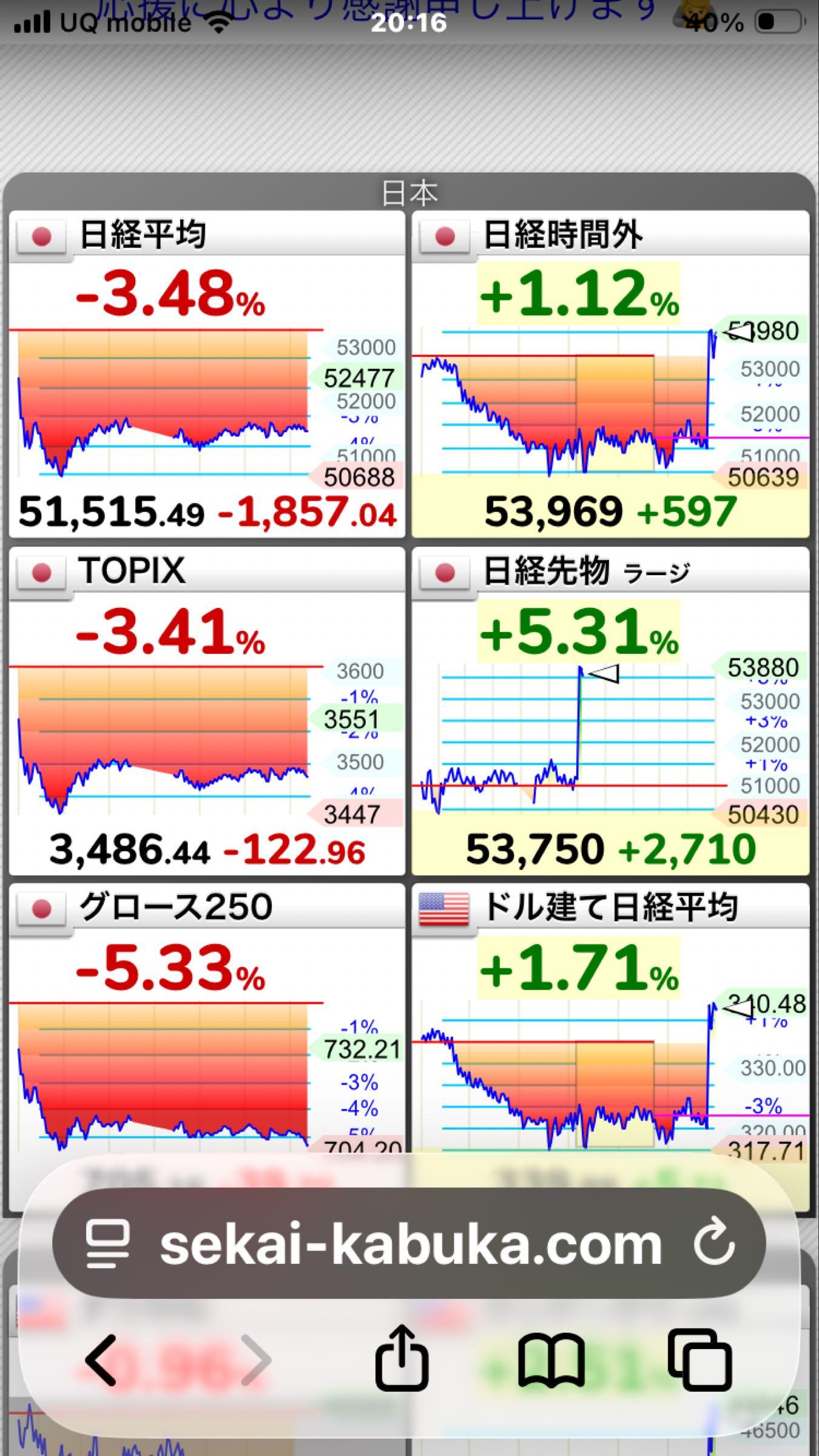Open the ドル建て日経平均 card

[610, 1031]
